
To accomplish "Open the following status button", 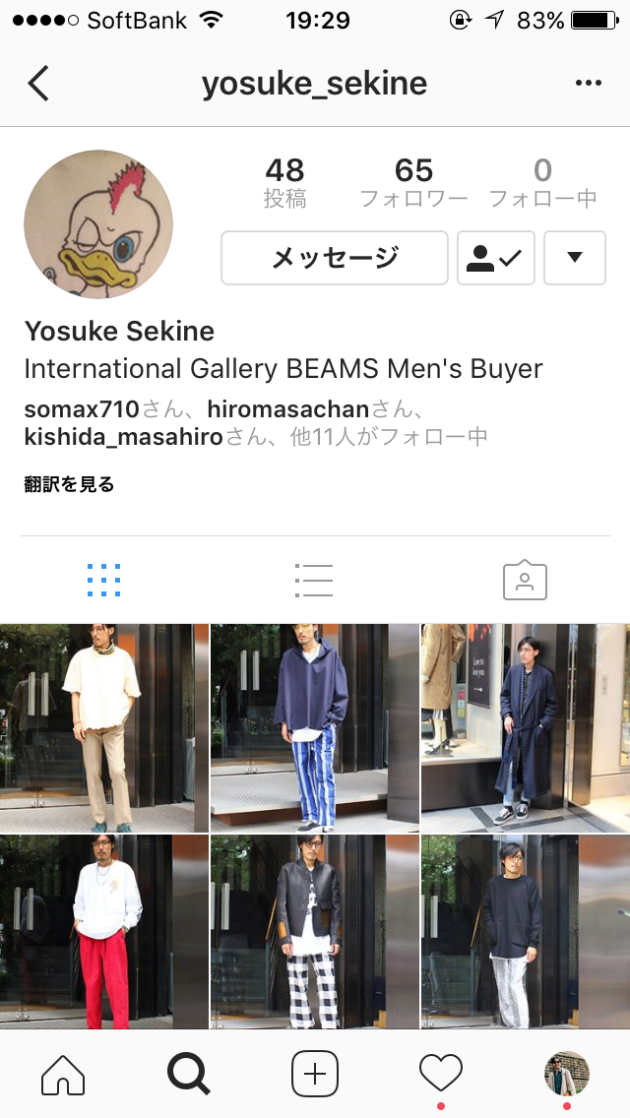I will [x=496, y=258].
